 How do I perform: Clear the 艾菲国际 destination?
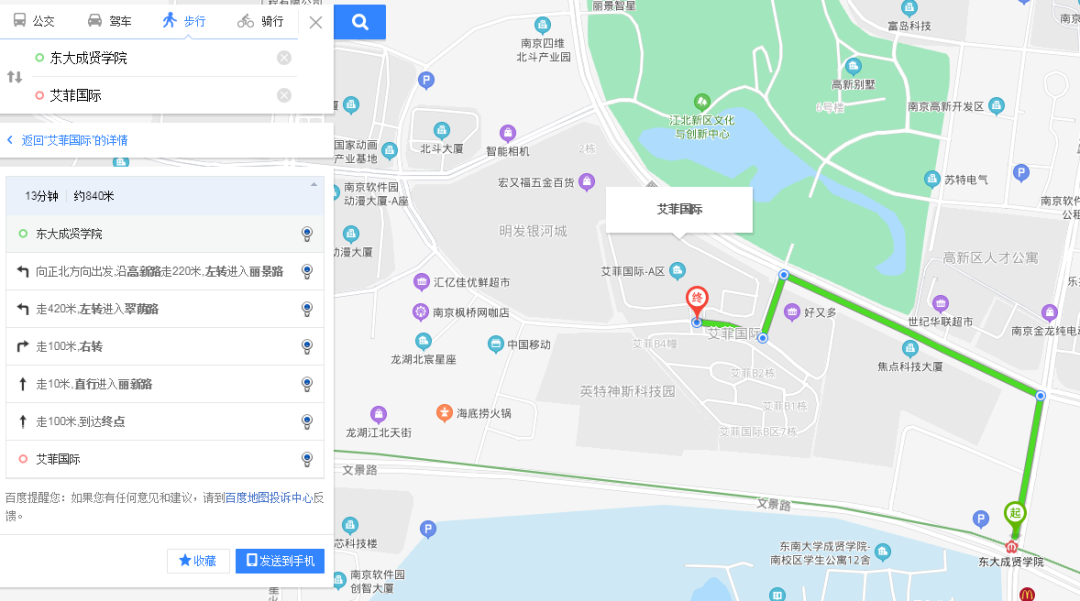tap(284, 95)
